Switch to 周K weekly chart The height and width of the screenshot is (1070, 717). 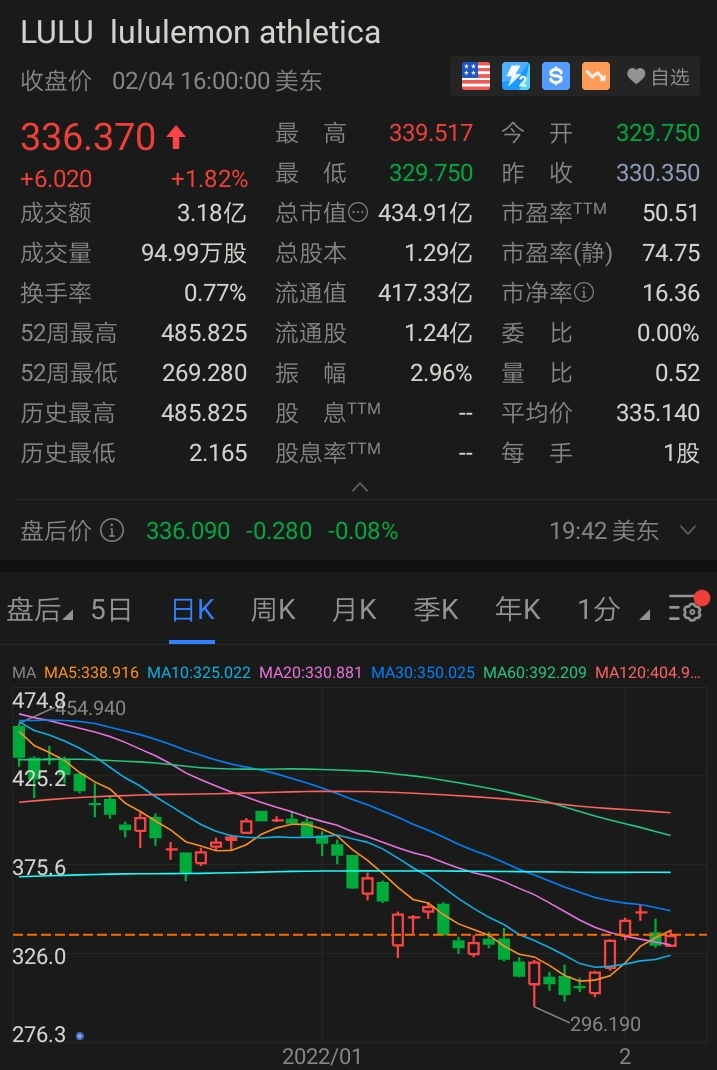pos(272,609)
